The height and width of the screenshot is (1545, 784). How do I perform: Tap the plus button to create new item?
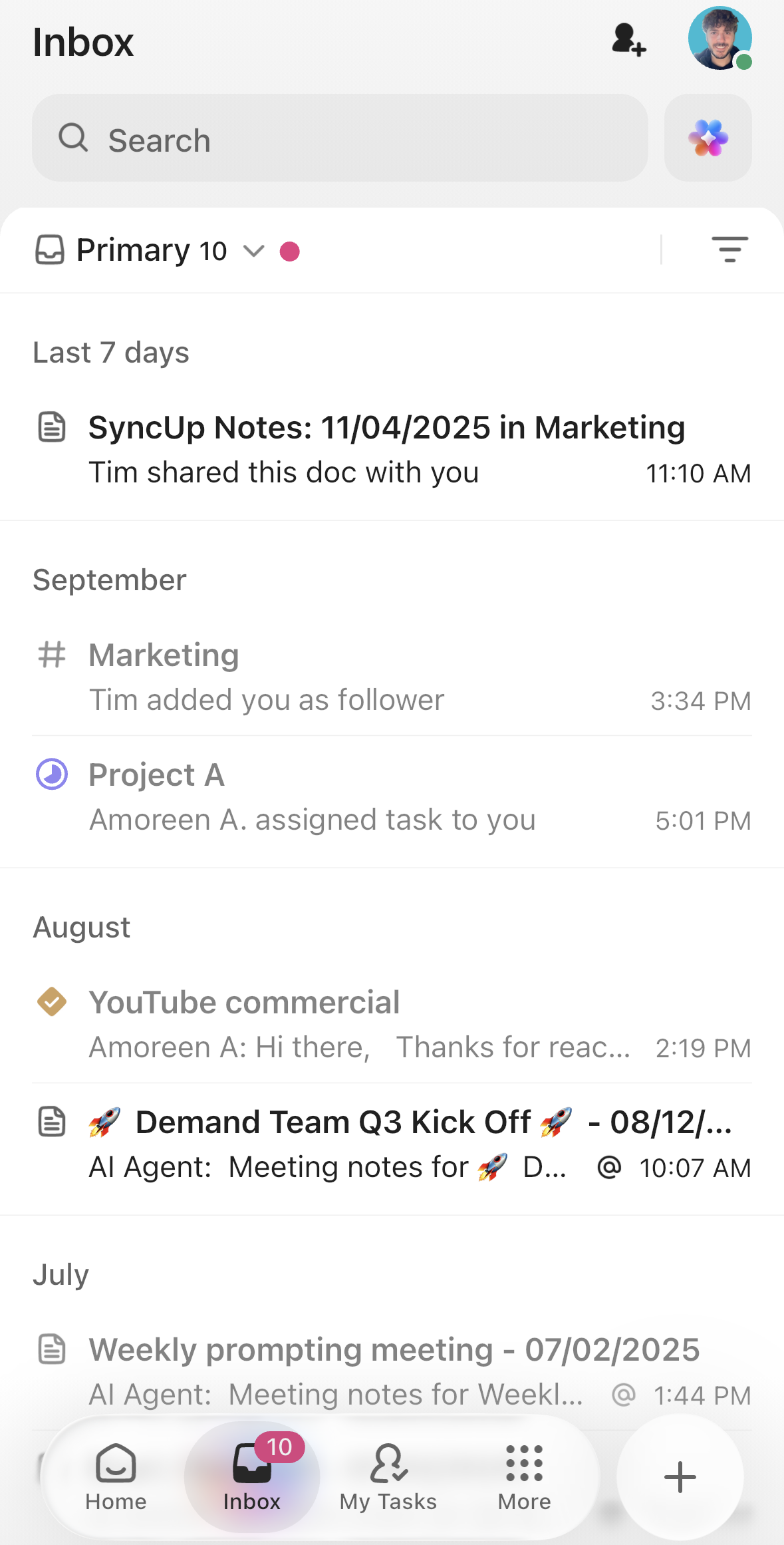(x=679, y=1476)
